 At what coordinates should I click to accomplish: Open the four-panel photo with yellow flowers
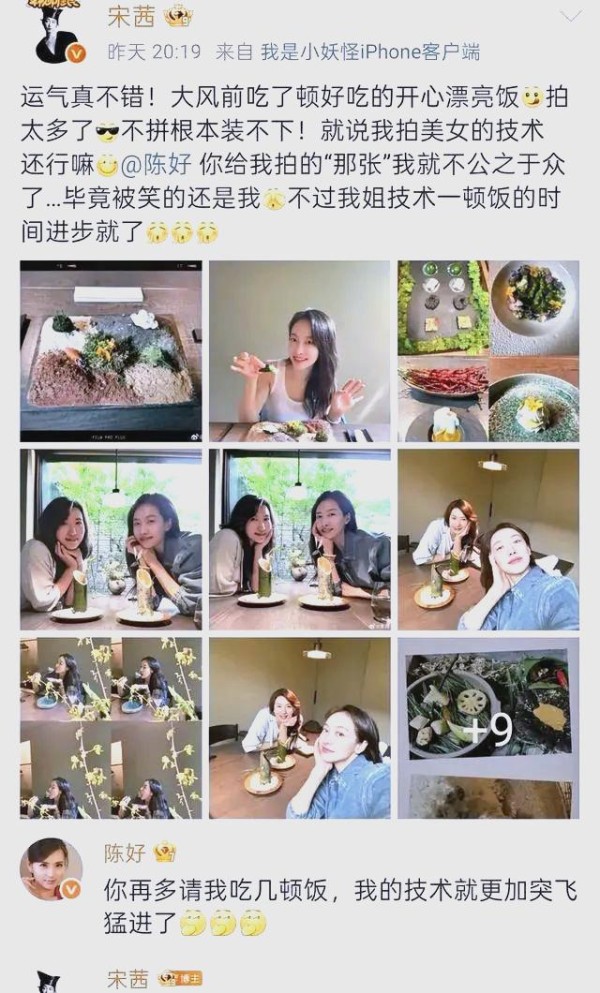tap(111, 728)
